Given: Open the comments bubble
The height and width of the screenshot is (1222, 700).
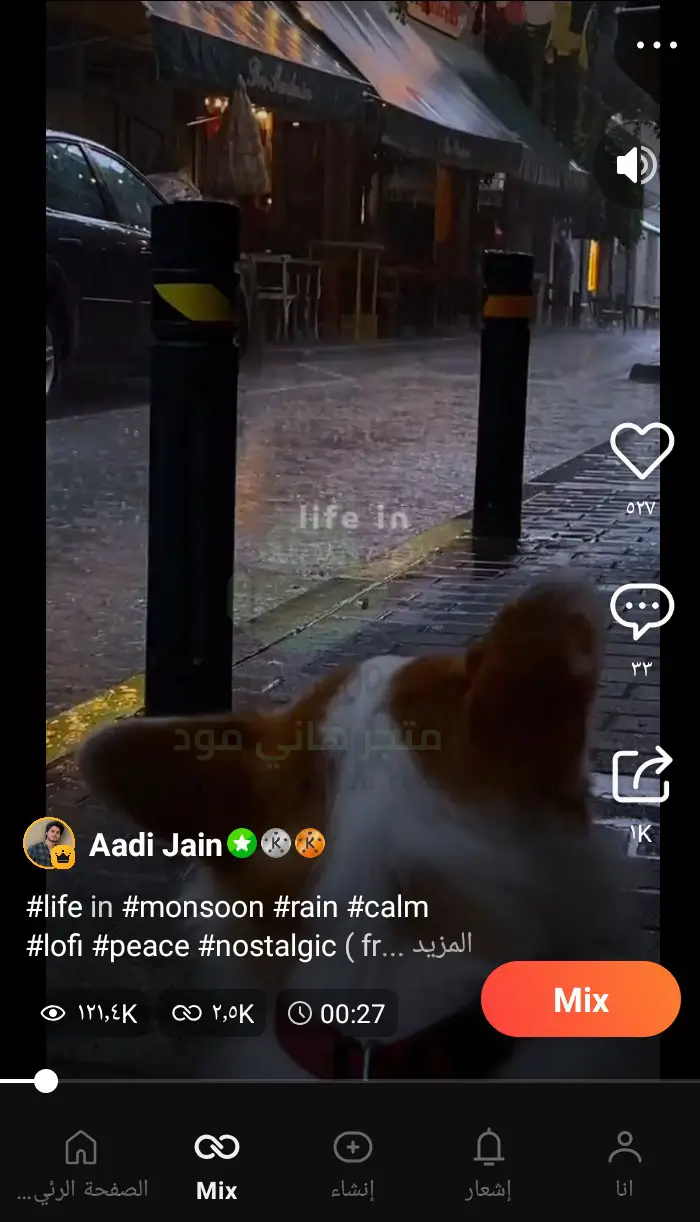Looking at the screenshot, I should pyautogui.click(x=642, y=612).
